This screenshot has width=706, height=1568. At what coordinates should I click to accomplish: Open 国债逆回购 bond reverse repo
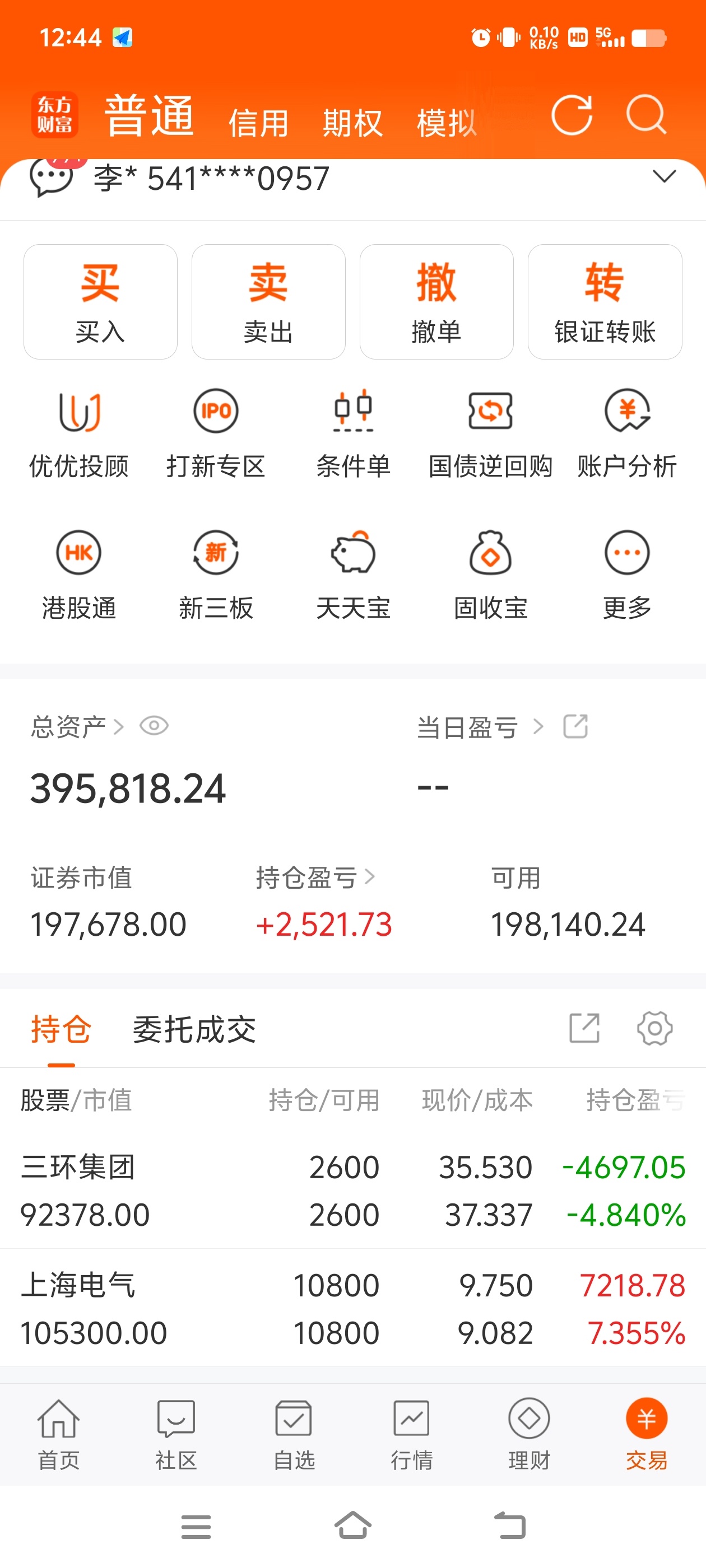[491, 432]
